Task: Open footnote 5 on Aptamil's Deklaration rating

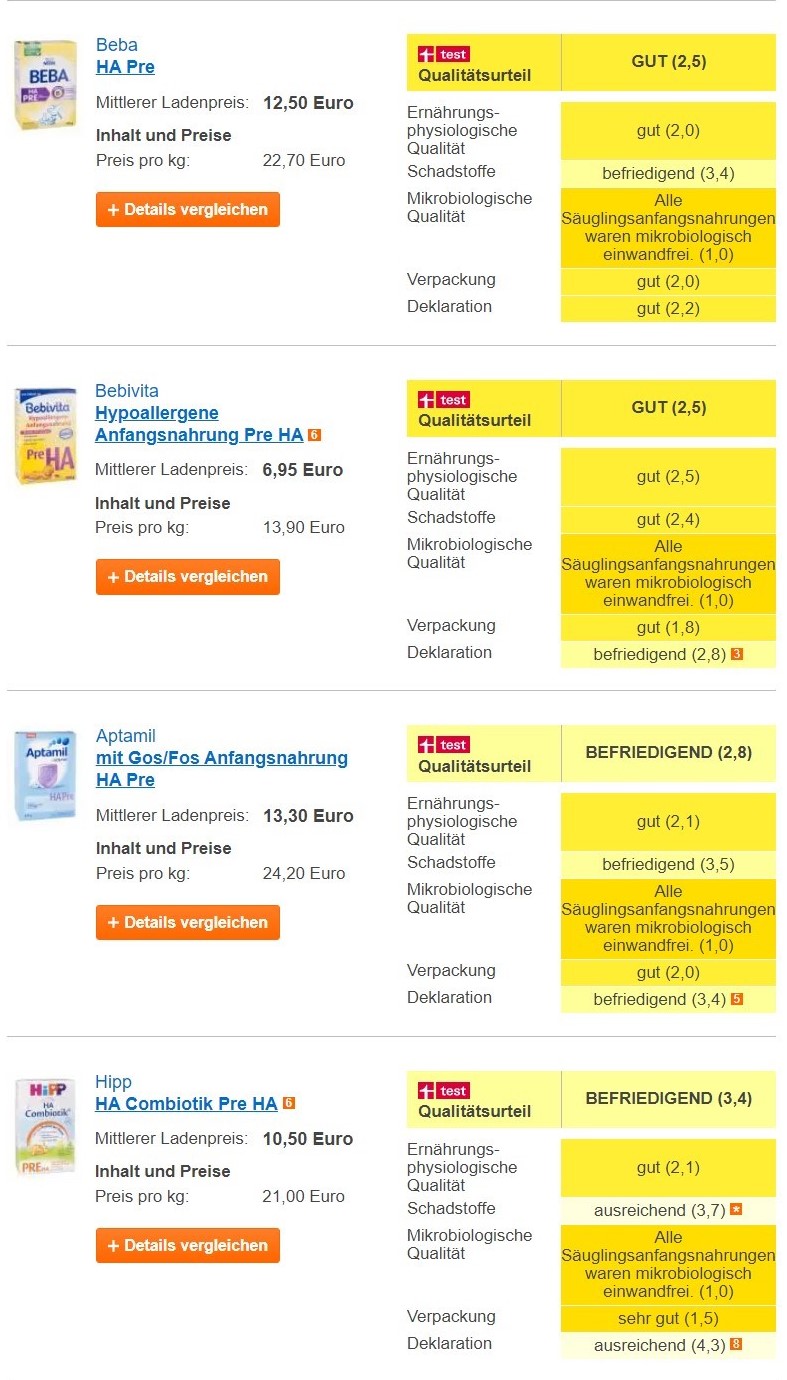Action: [737, 999]
